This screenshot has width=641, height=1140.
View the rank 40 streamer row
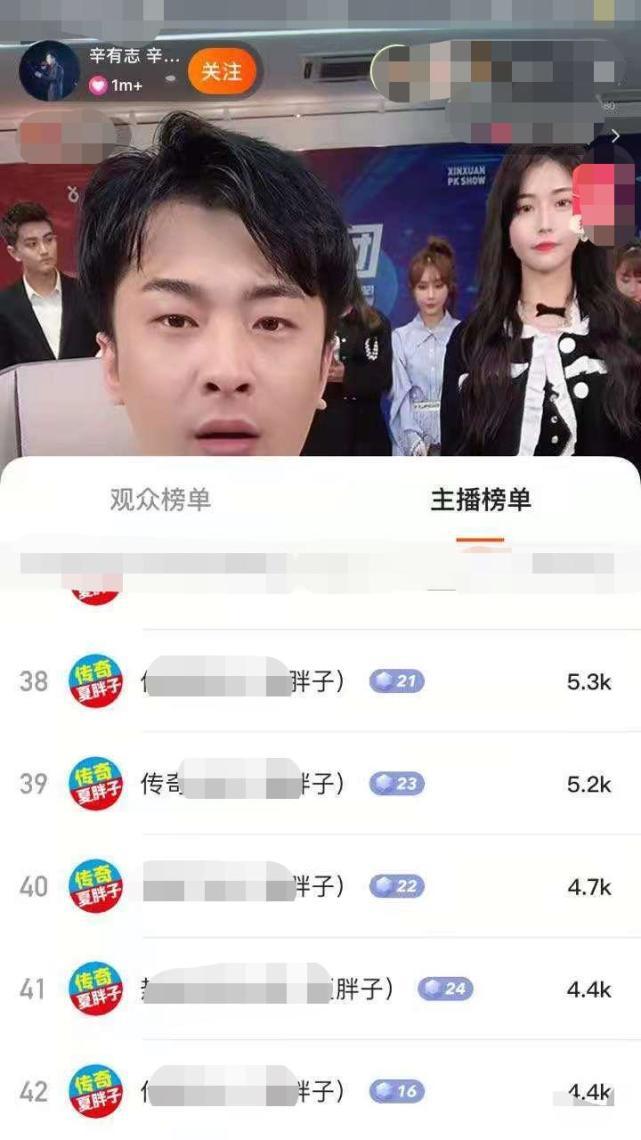(320, 886)
